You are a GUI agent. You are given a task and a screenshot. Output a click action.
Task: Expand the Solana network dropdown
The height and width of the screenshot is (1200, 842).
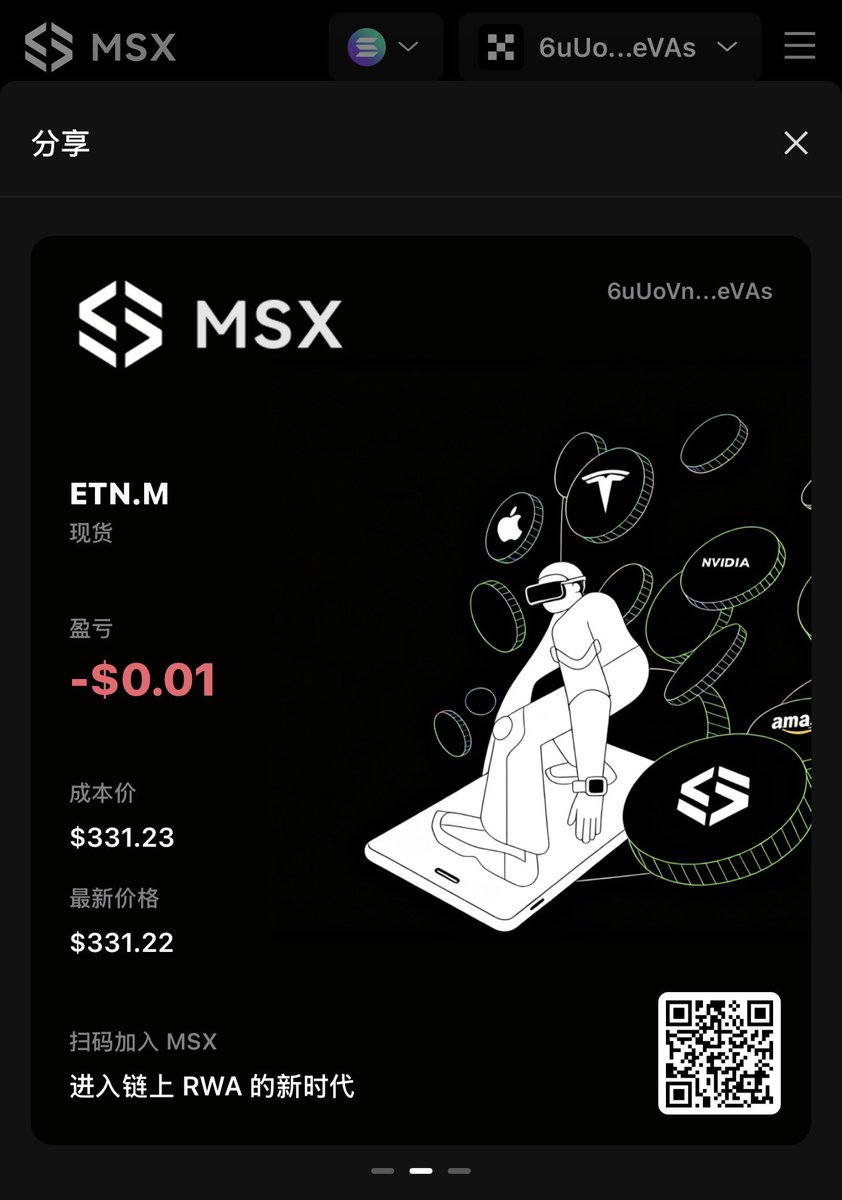point(385,47)
